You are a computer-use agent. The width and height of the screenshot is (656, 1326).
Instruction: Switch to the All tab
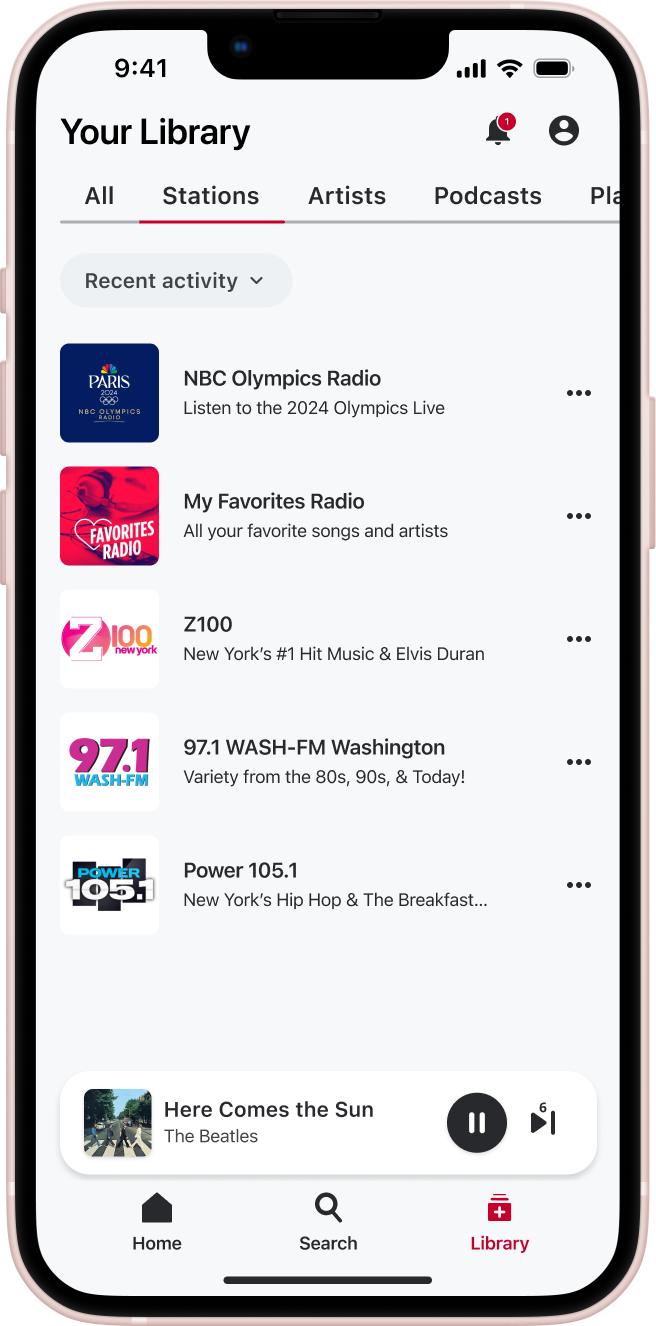(x=99, y=196)
